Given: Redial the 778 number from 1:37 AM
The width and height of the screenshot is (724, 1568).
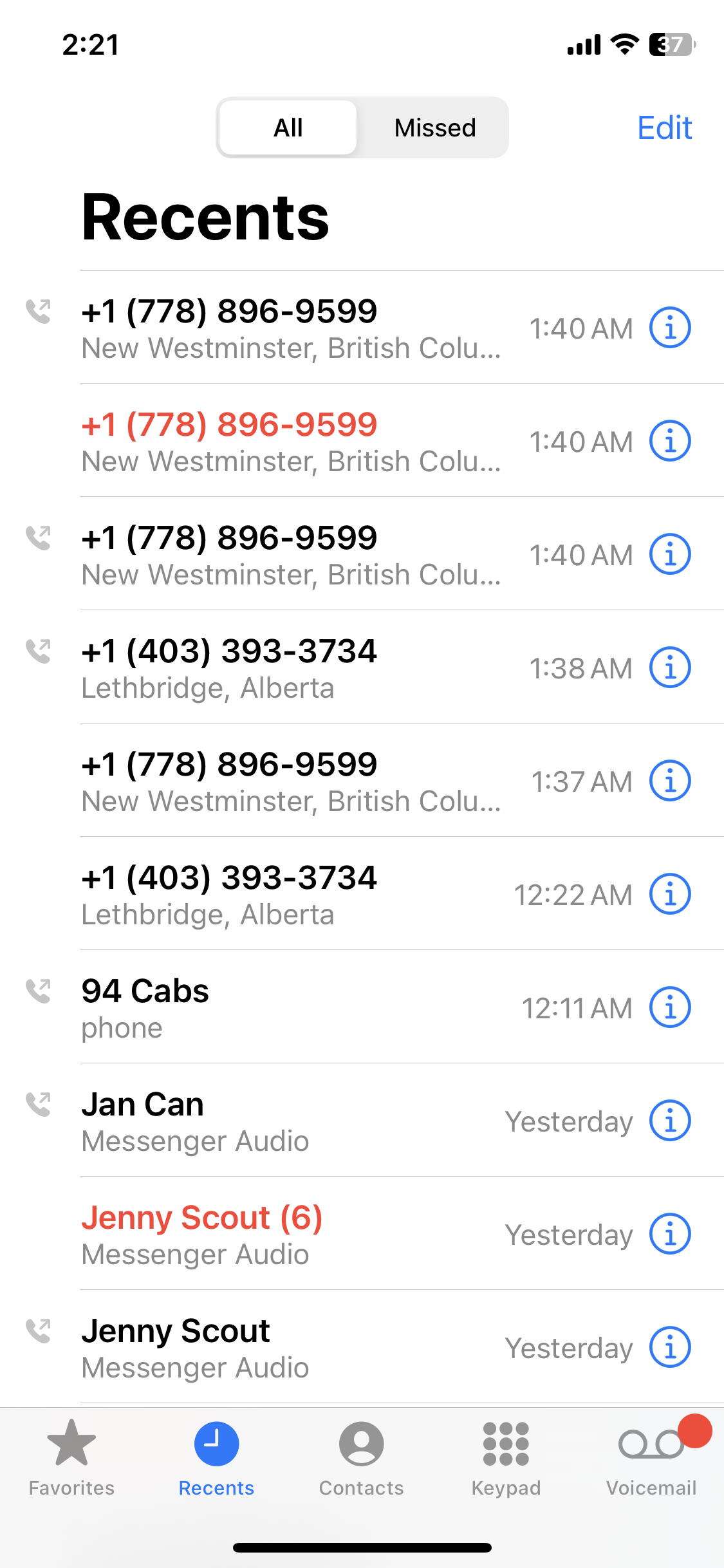Looking at the screenshot, I should [290, 781].
